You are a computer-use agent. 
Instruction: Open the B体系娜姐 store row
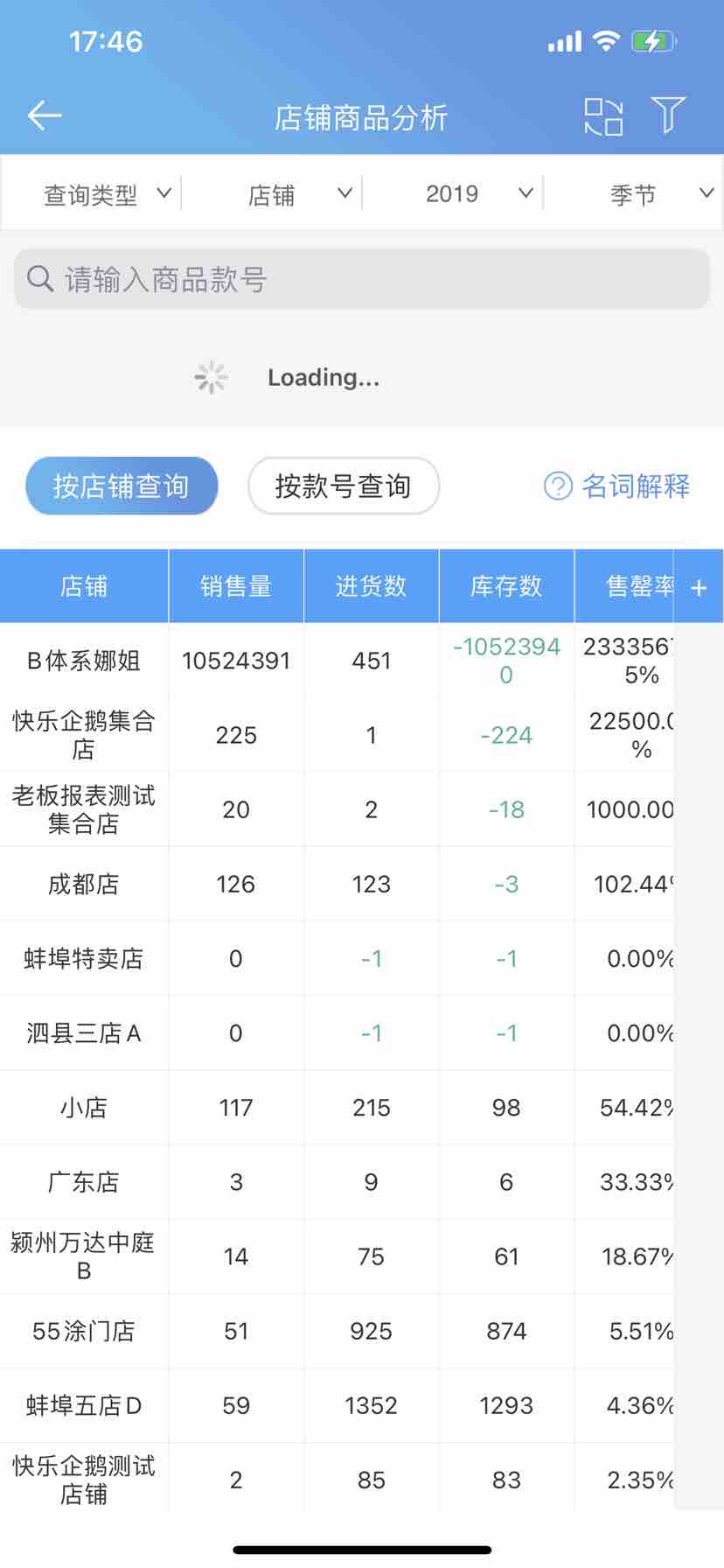tap(84, 661)
